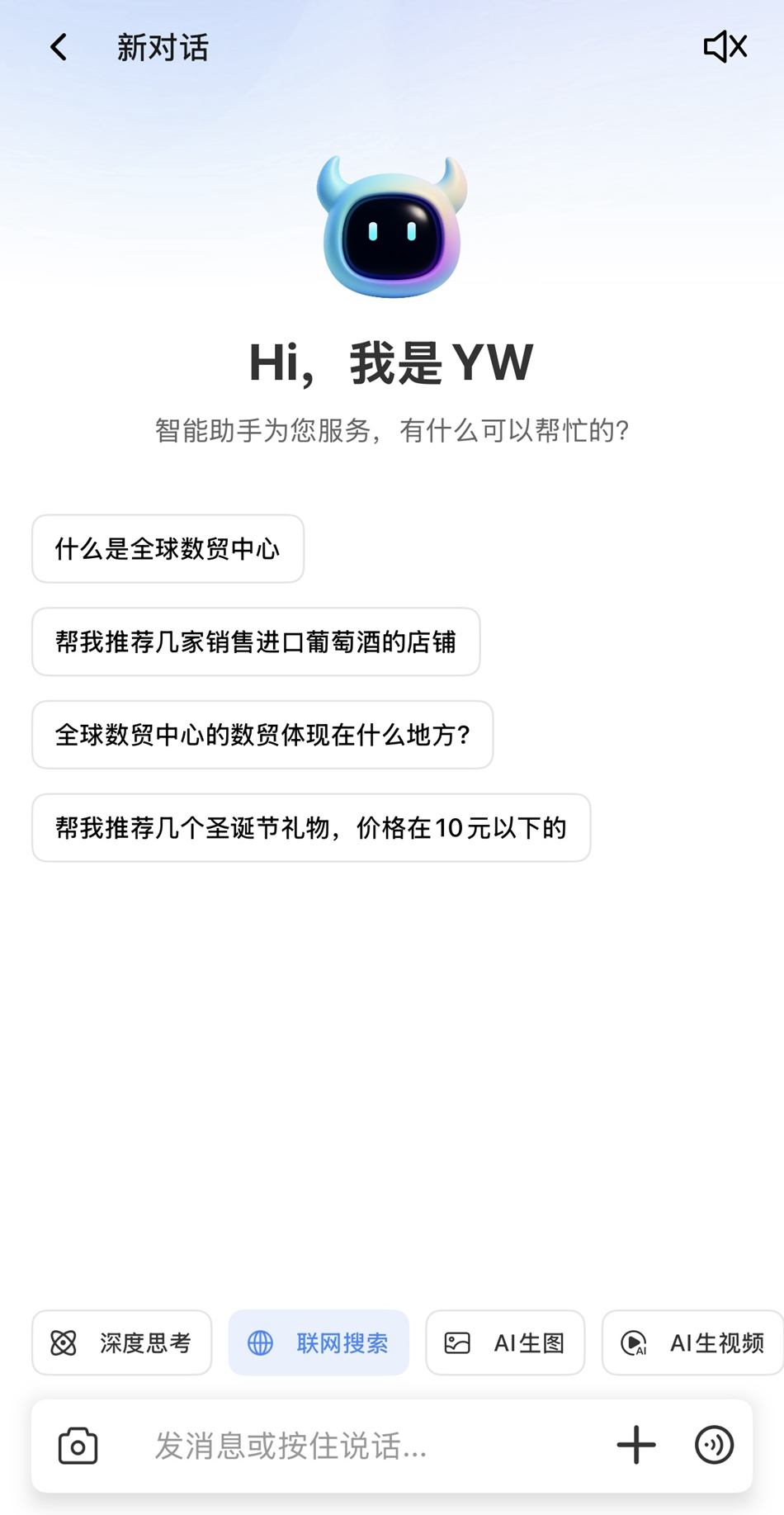Enable 深度思考 deep thinking mode
Screen dimensions: 784x1515
click(x=121, y=1342)
